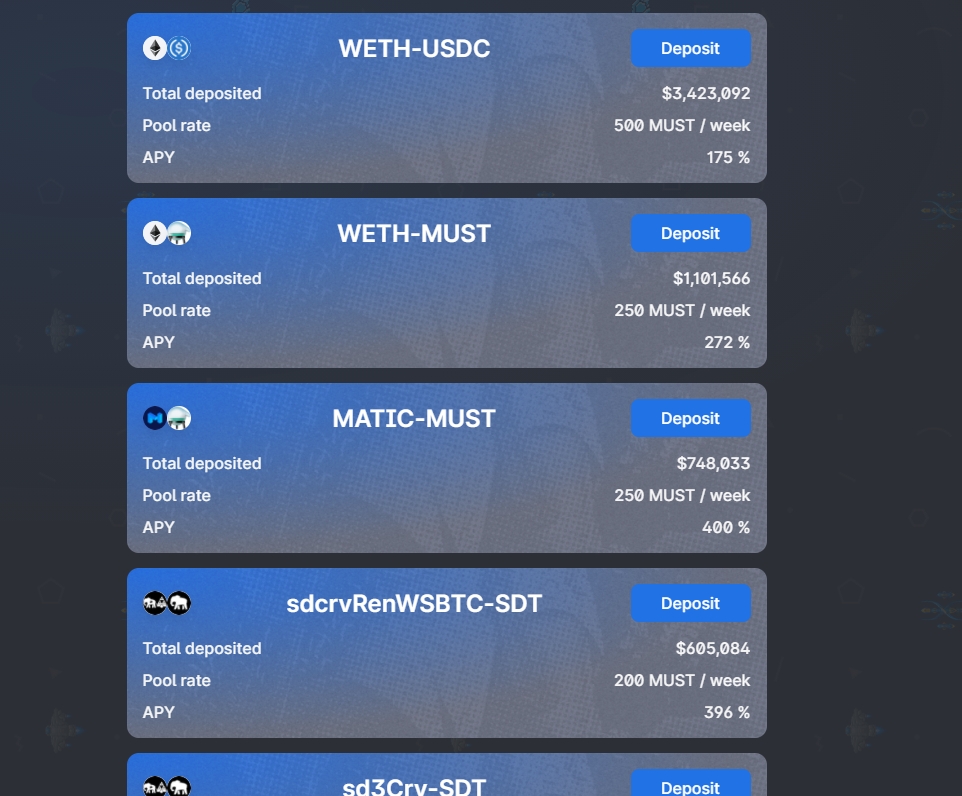Deposit into the sd3Crv-SDT pool
This screenshot has height=796, width=962.
point(690,785)
